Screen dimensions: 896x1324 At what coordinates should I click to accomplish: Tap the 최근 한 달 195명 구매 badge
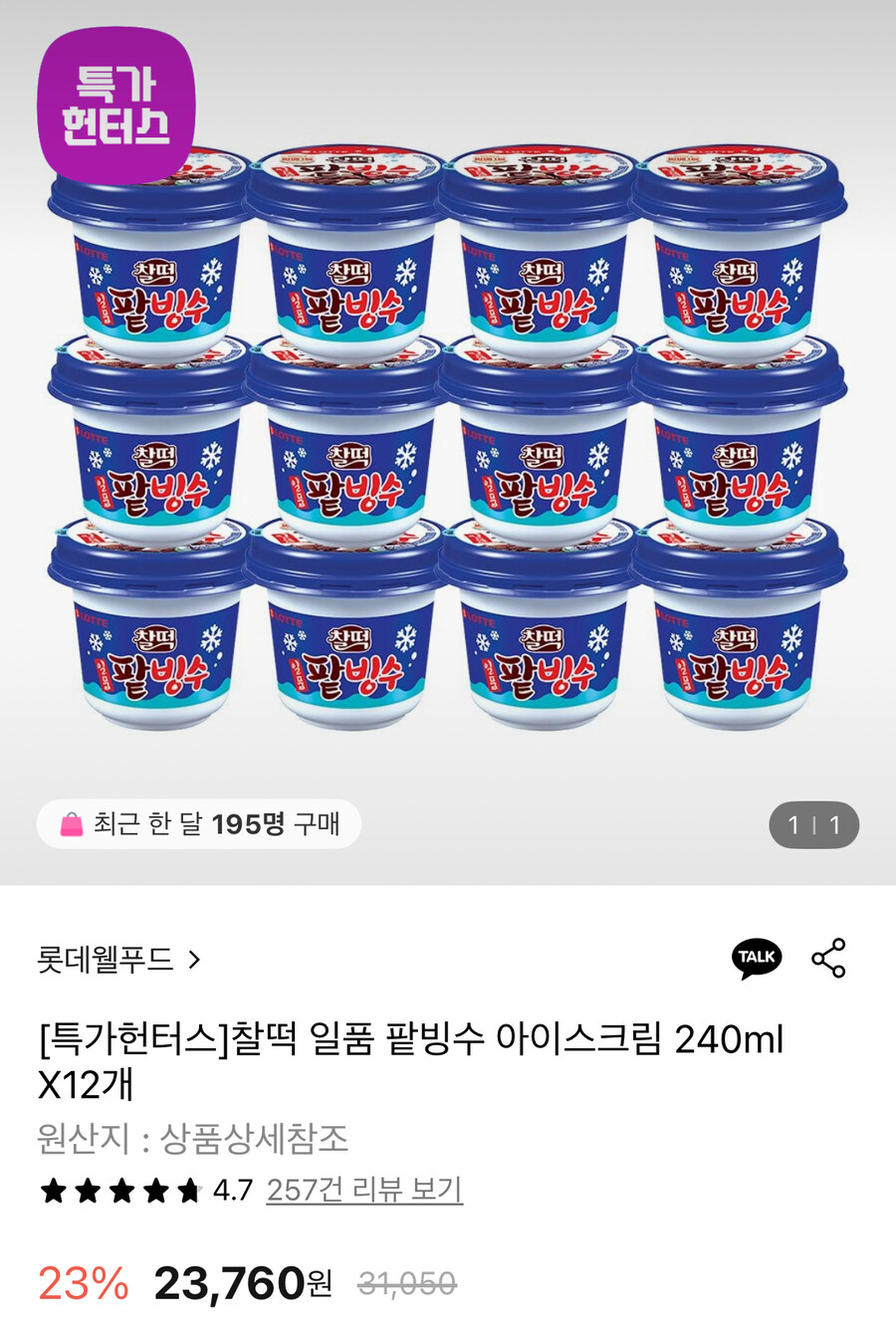point(199,823)
